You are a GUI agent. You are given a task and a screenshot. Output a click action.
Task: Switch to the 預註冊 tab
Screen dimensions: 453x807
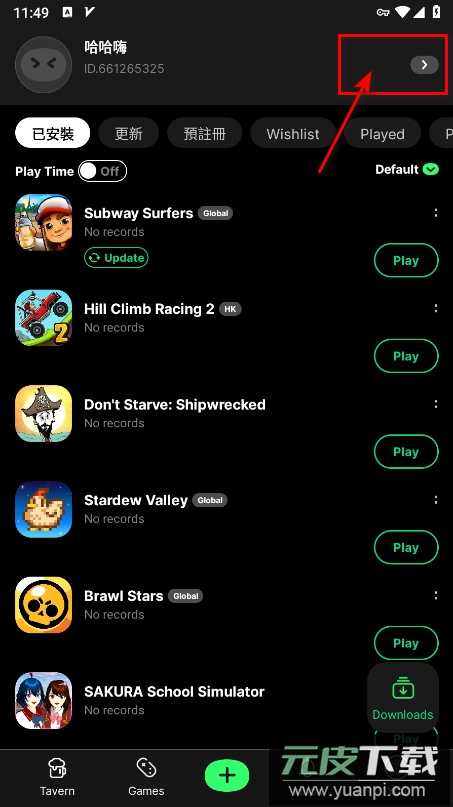coord(204,134)
